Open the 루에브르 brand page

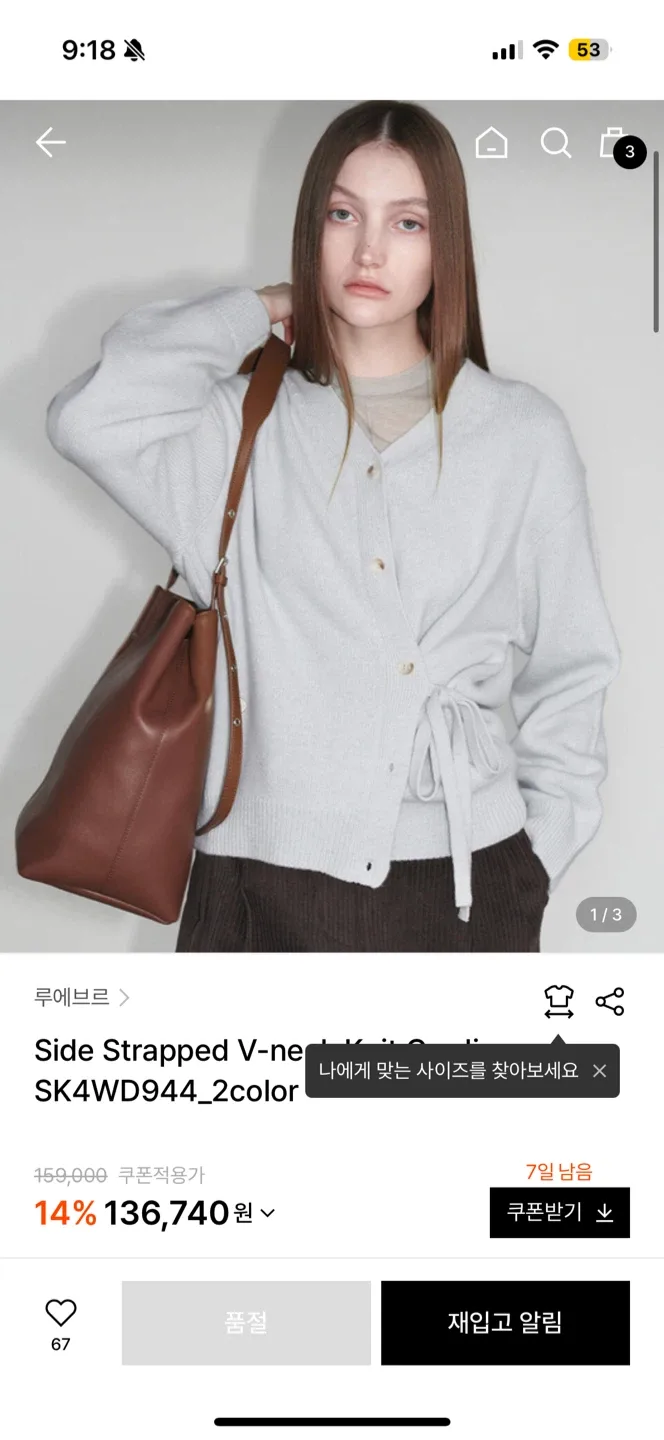(x=82, y=997)
